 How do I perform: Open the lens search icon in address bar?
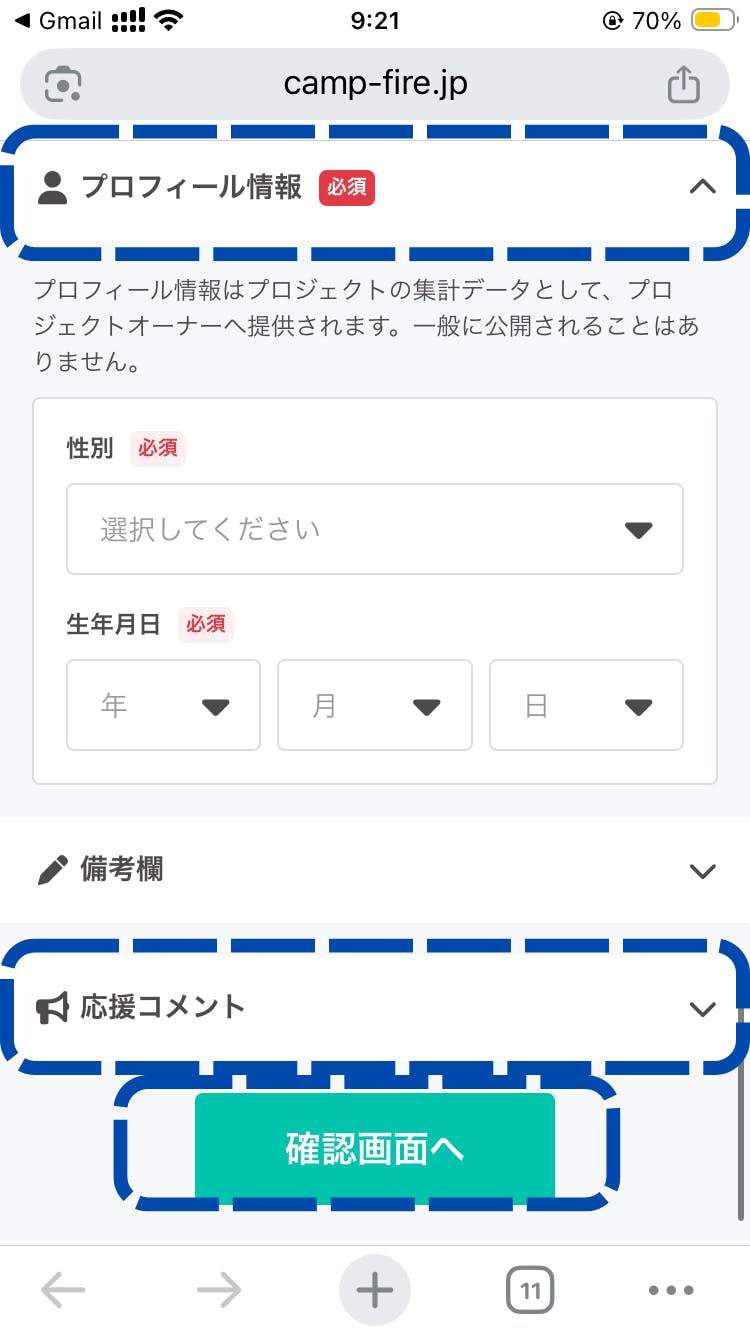click(63, 84)
